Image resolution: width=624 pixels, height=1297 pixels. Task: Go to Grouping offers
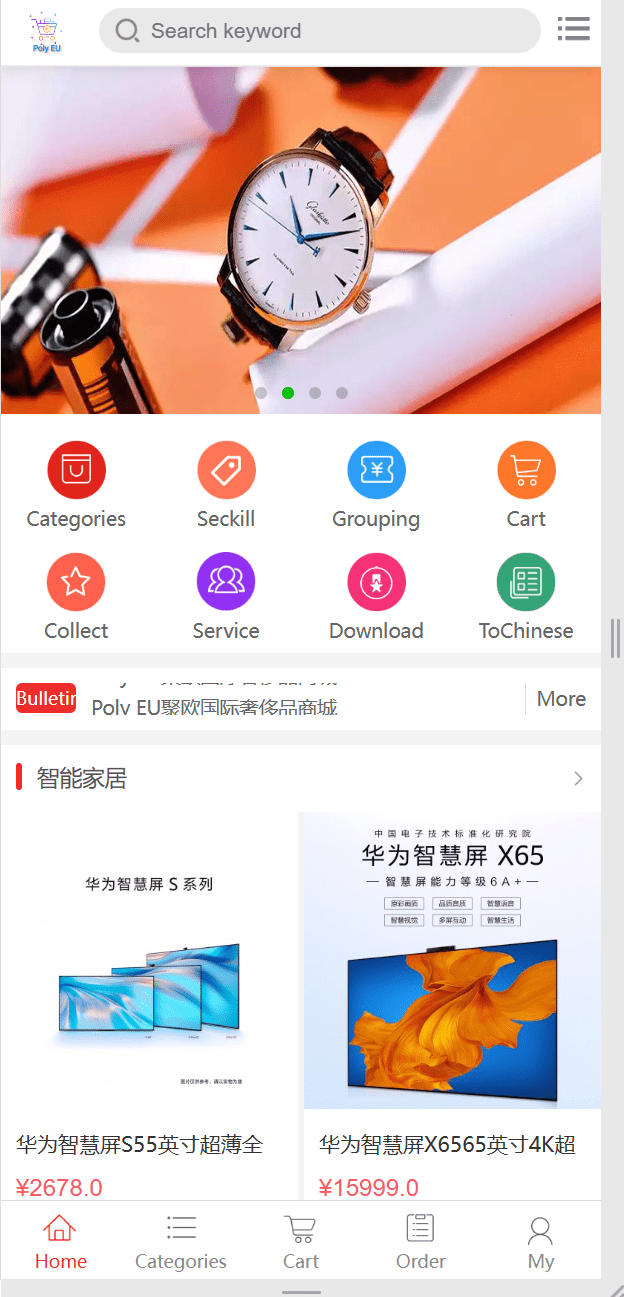click(376, 470)
